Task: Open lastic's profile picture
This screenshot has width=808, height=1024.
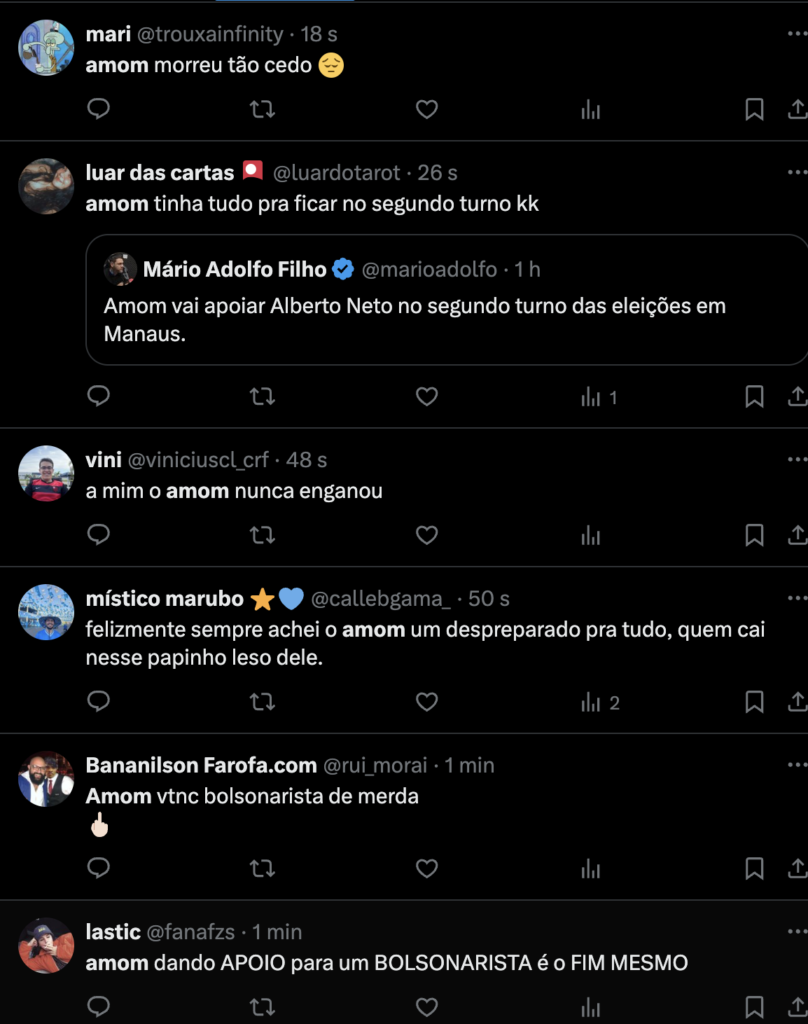Action: pyautogui.click(x=46, y=946)
